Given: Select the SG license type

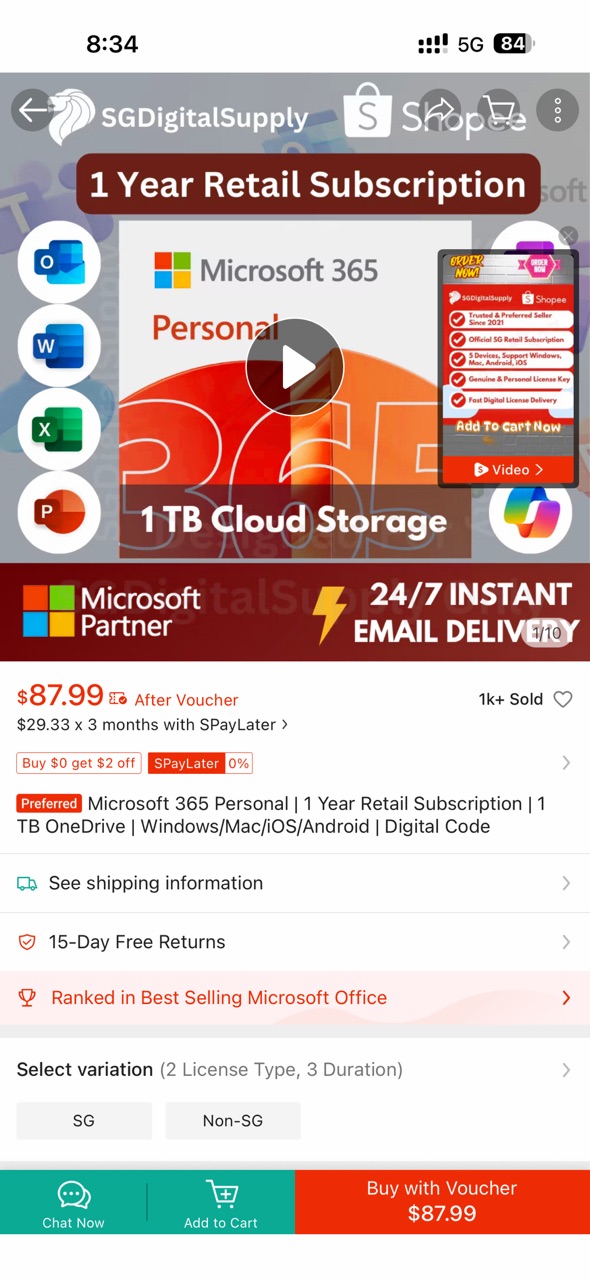Looking at the screenshot, I should [84, 1121].
